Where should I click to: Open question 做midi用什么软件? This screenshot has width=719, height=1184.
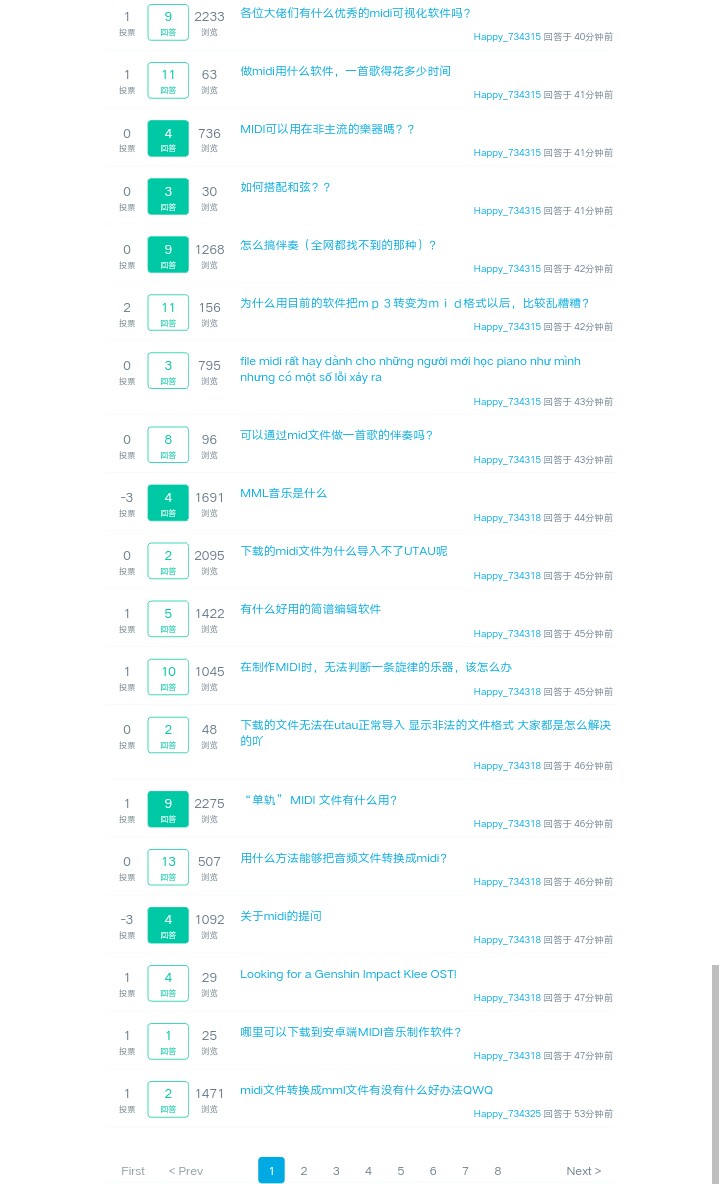(345, 71)
